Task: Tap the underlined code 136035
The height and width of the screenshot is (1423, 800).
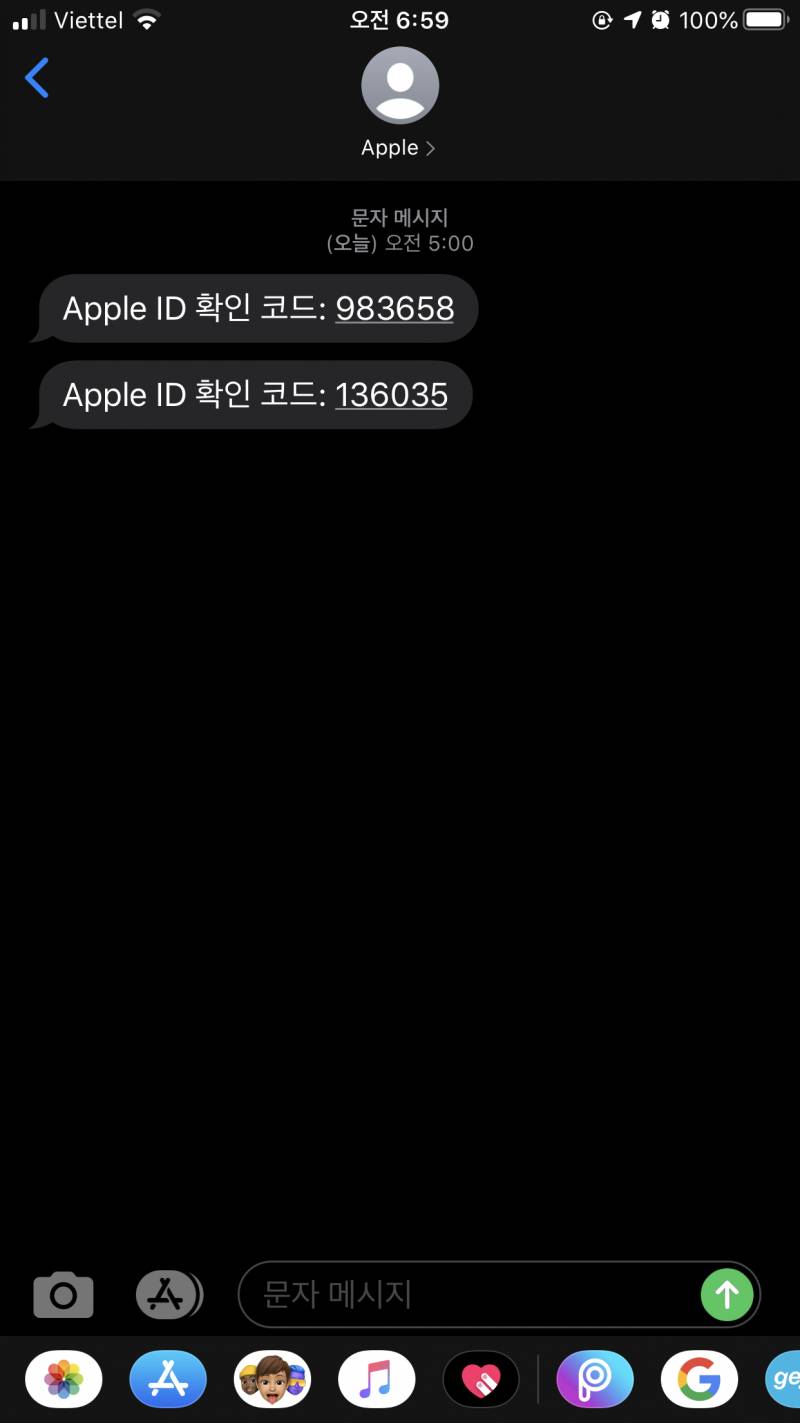Action: click(x=391, y=396)
